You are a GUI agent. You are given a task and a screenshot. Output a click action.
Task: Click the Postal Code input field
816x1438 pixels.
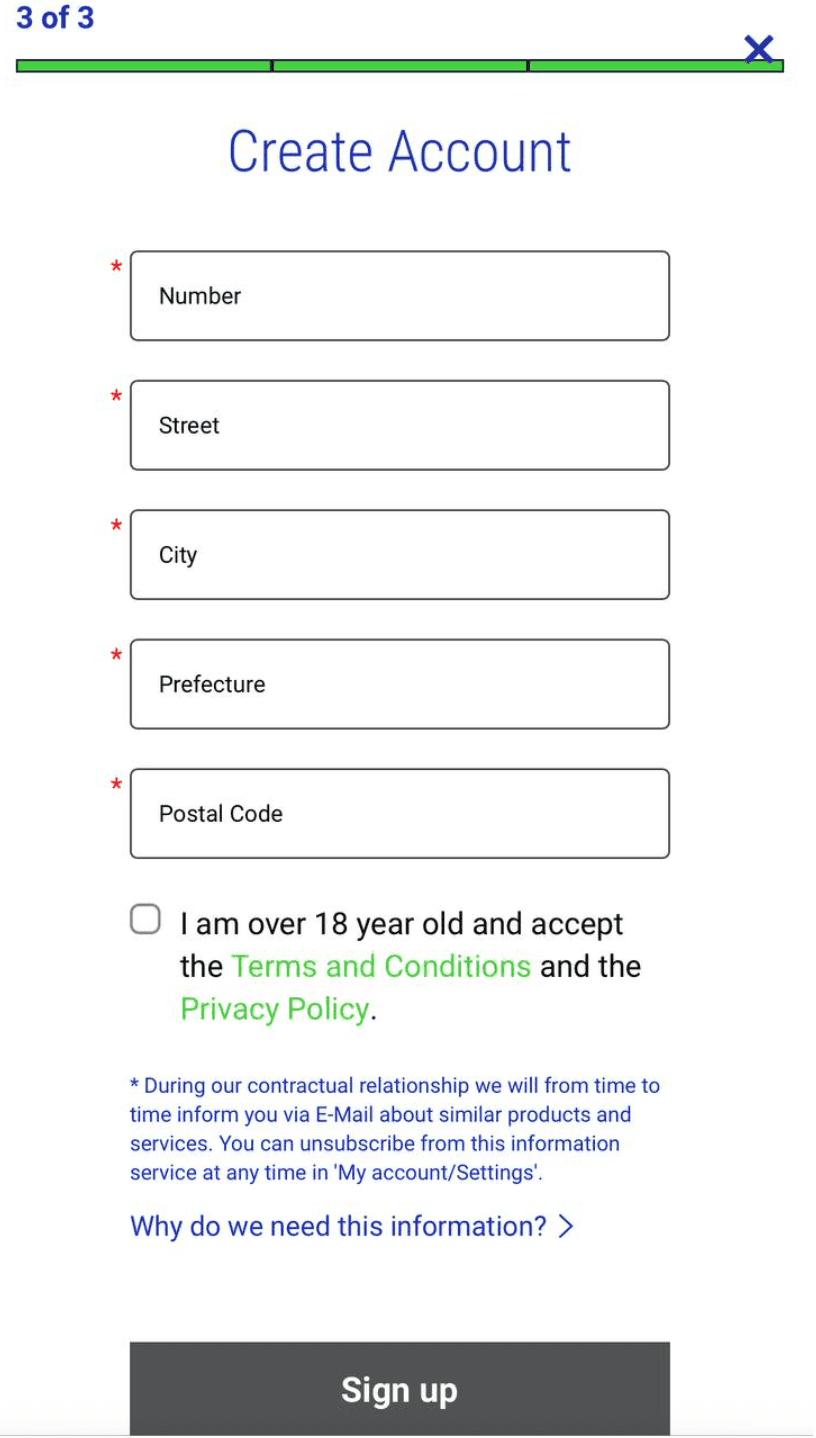point(399,813)
